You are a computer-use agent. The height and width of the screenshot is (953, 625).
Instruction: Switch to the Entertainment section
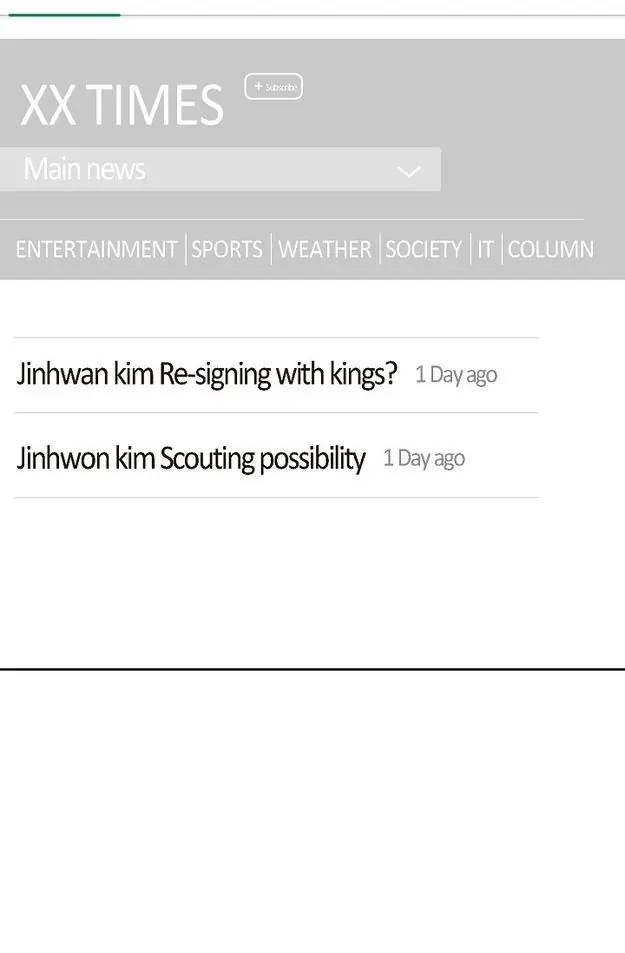[x=96, y=249]
